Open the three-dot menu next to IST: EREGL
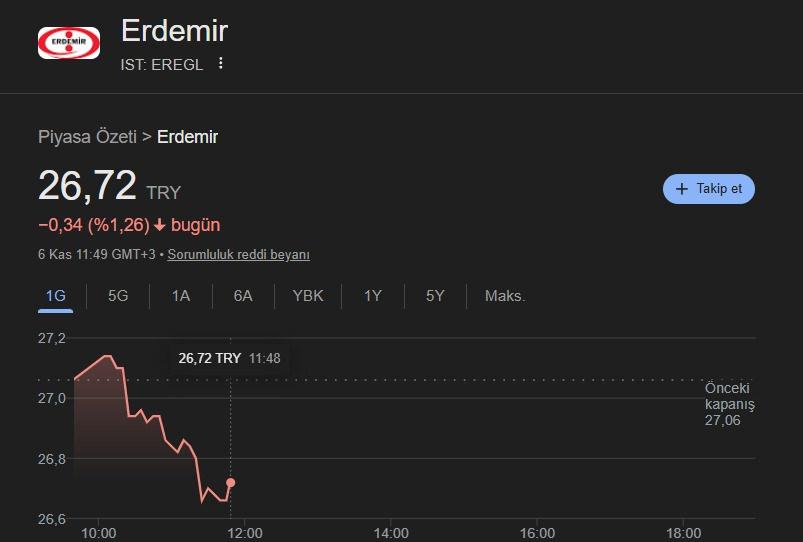 click(221, 64)
